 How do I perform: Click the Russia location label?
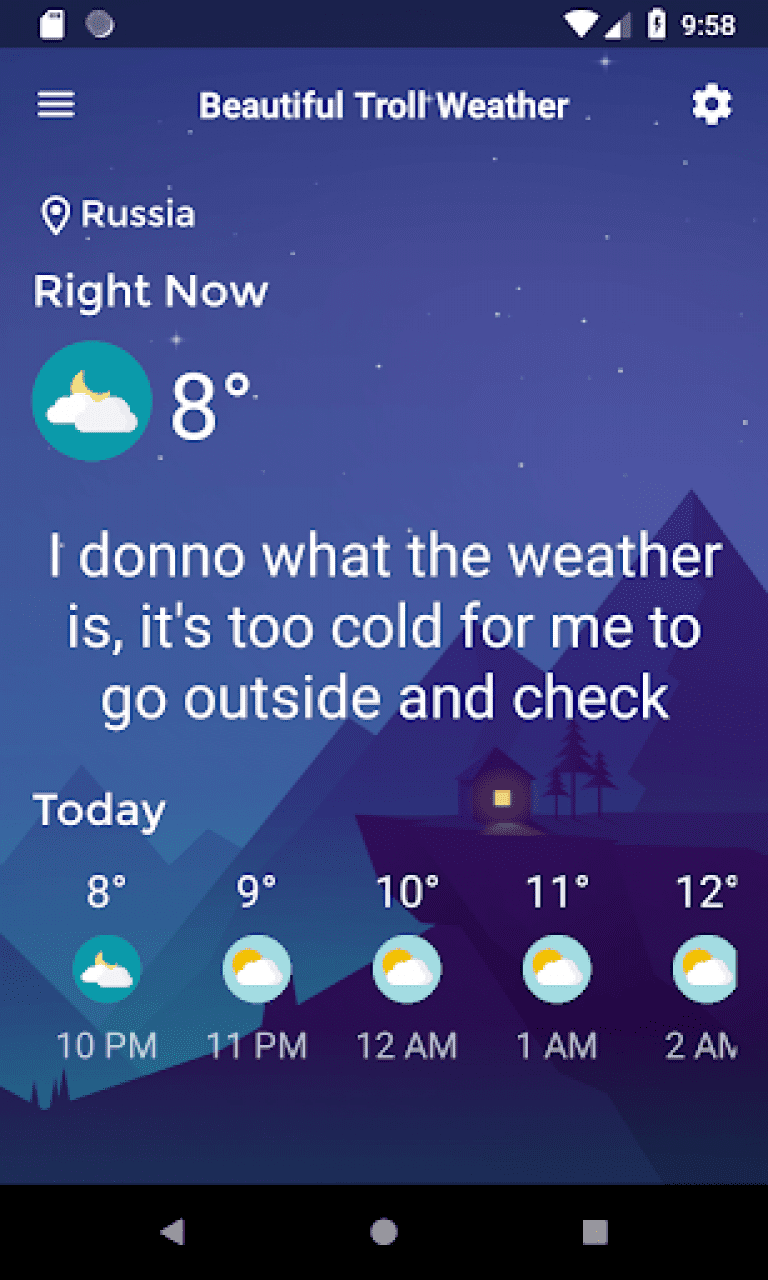point(138,213)
